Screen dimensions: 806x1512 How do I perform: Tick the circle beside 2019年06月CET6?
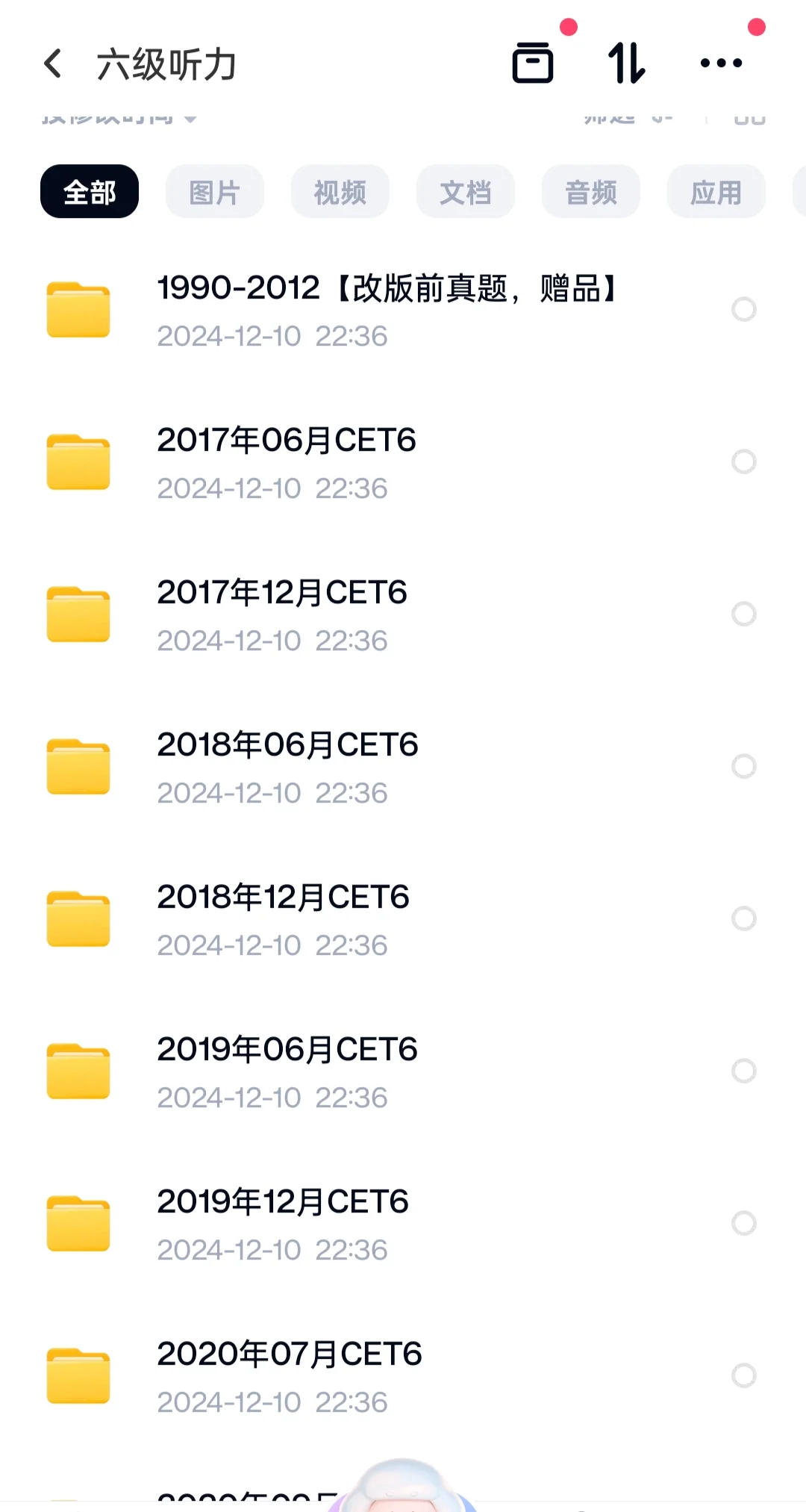point(744,1071)
